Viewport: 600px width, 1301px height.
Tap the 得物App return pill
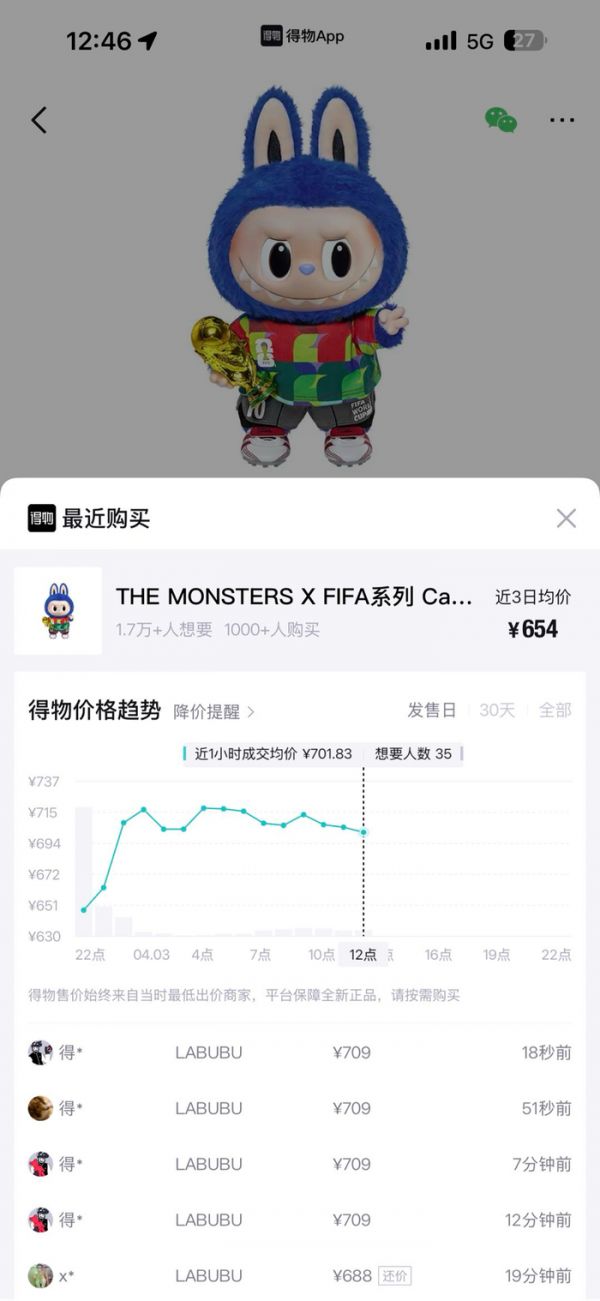(302, 37)
